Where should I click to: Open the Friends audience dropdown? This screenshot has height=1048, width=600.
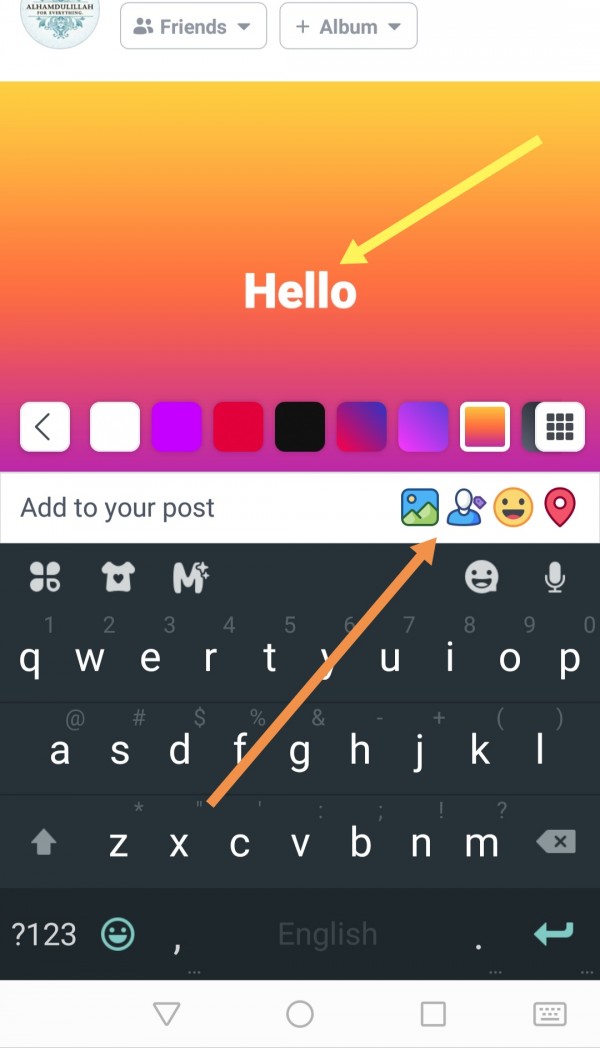point(193,27)
